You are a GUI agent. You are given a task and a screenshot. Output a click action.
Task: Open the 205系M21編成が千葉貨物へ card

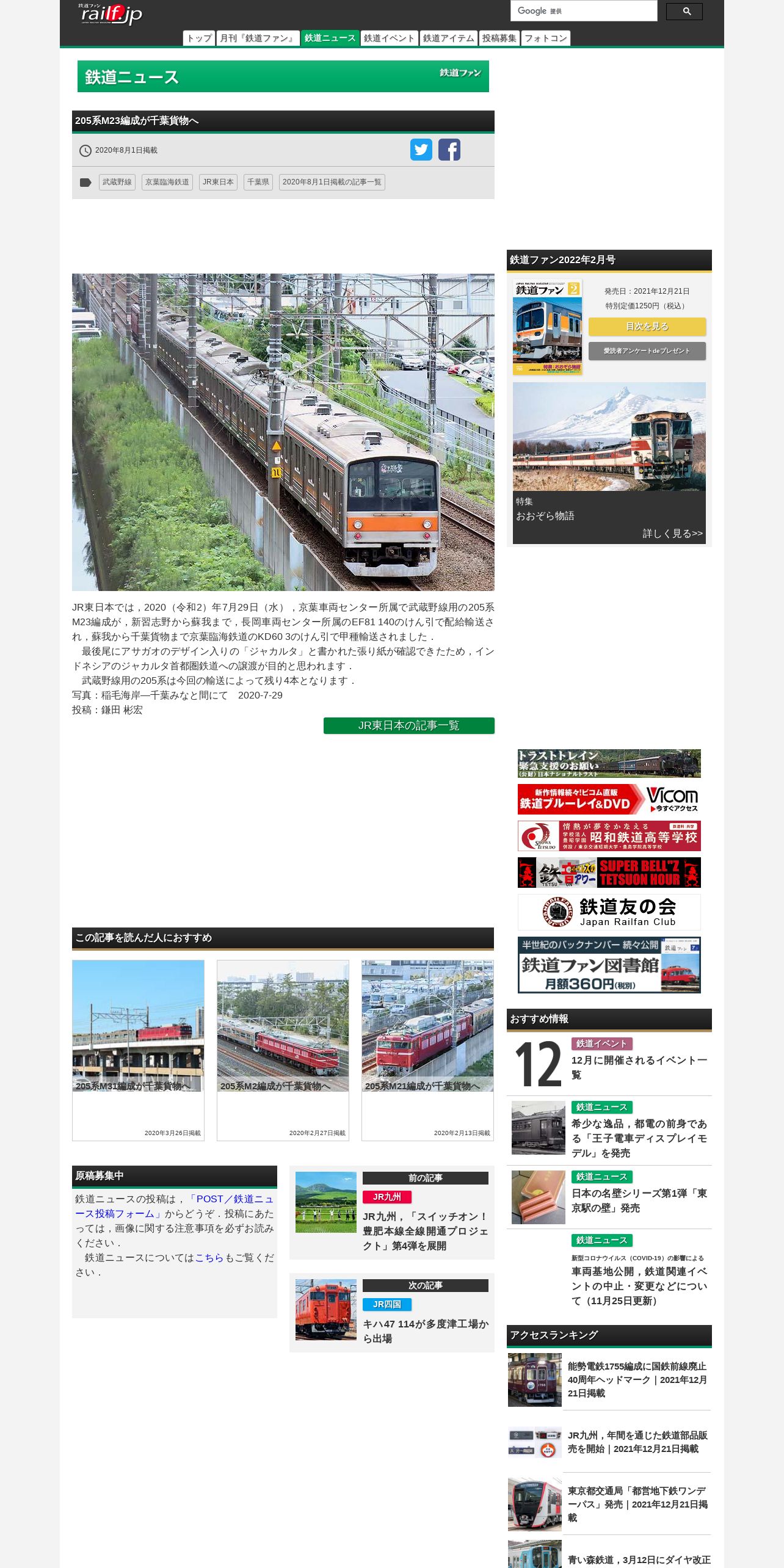(427, 1050)
